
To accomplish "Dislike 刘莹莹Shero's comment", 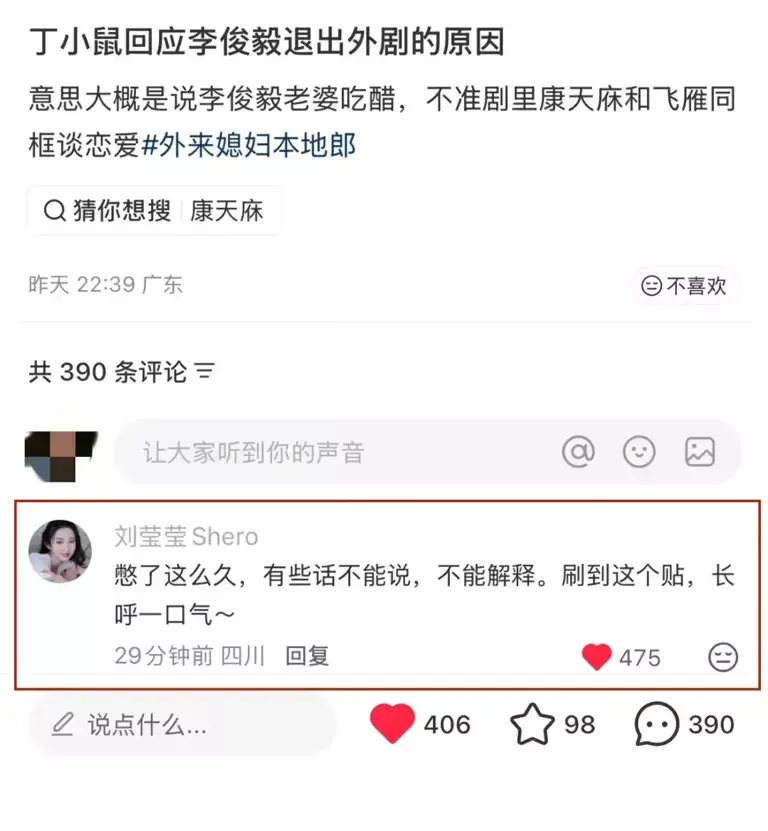I will click(723, 657).
